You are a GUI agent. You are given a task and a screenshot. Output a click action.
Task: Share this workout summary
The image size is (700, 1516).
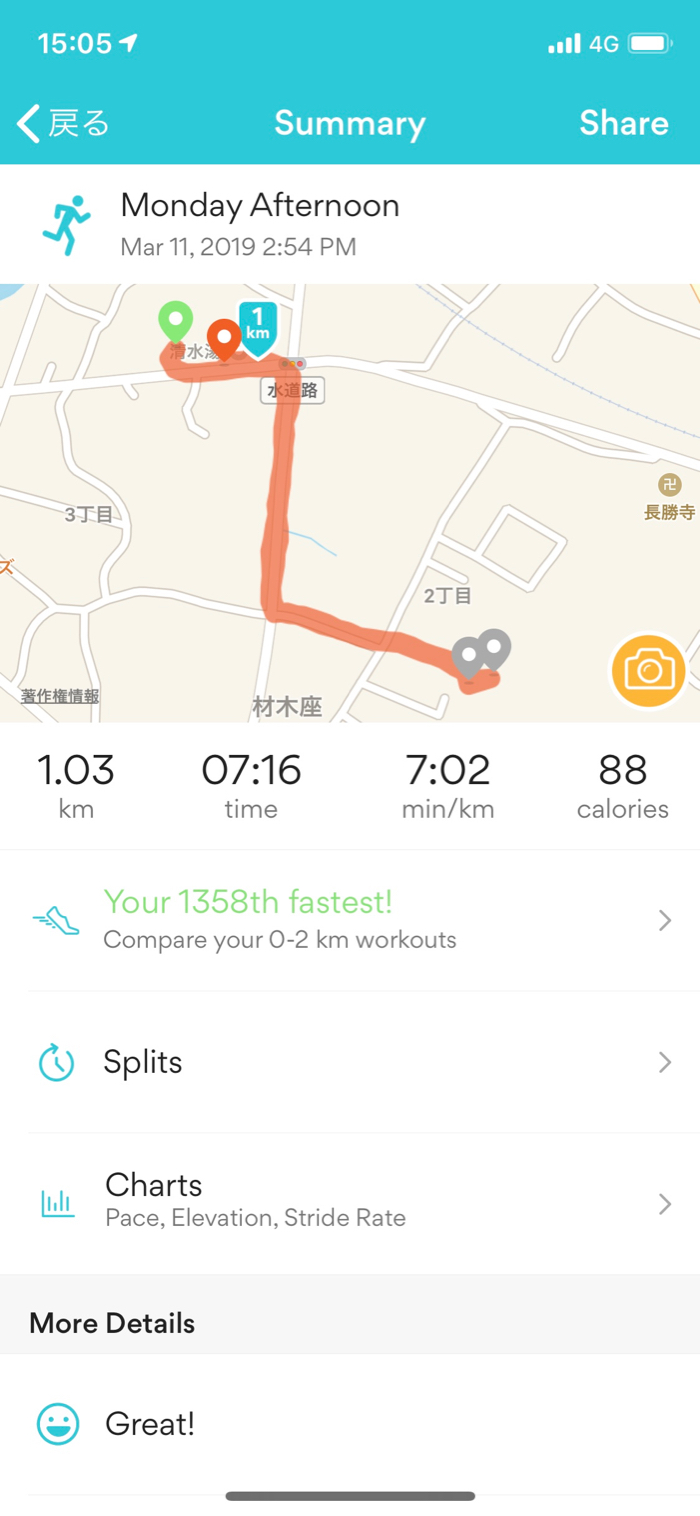(x=623, y=123)
